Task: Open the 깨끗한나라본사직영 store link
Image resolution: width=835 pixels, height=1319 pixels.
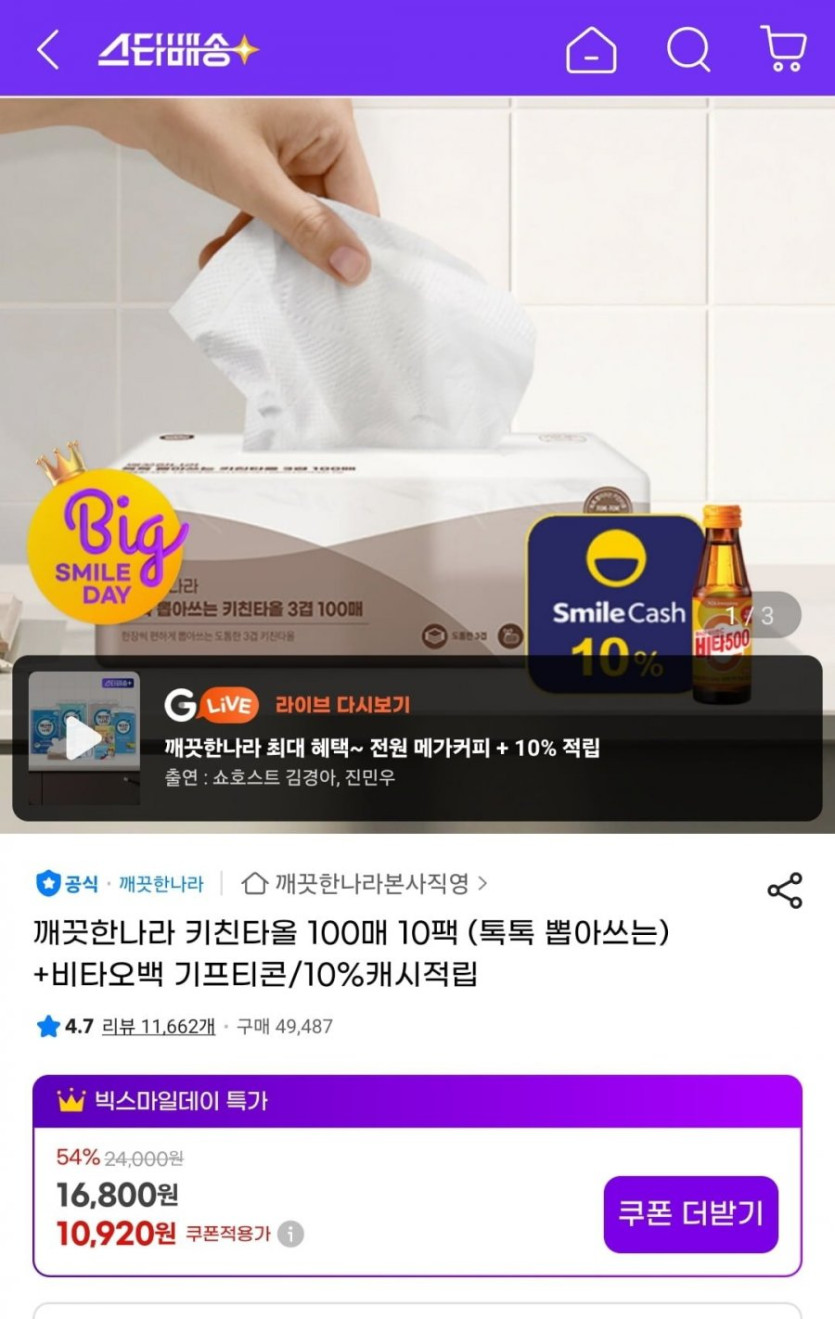Action: tap(366, 883)
